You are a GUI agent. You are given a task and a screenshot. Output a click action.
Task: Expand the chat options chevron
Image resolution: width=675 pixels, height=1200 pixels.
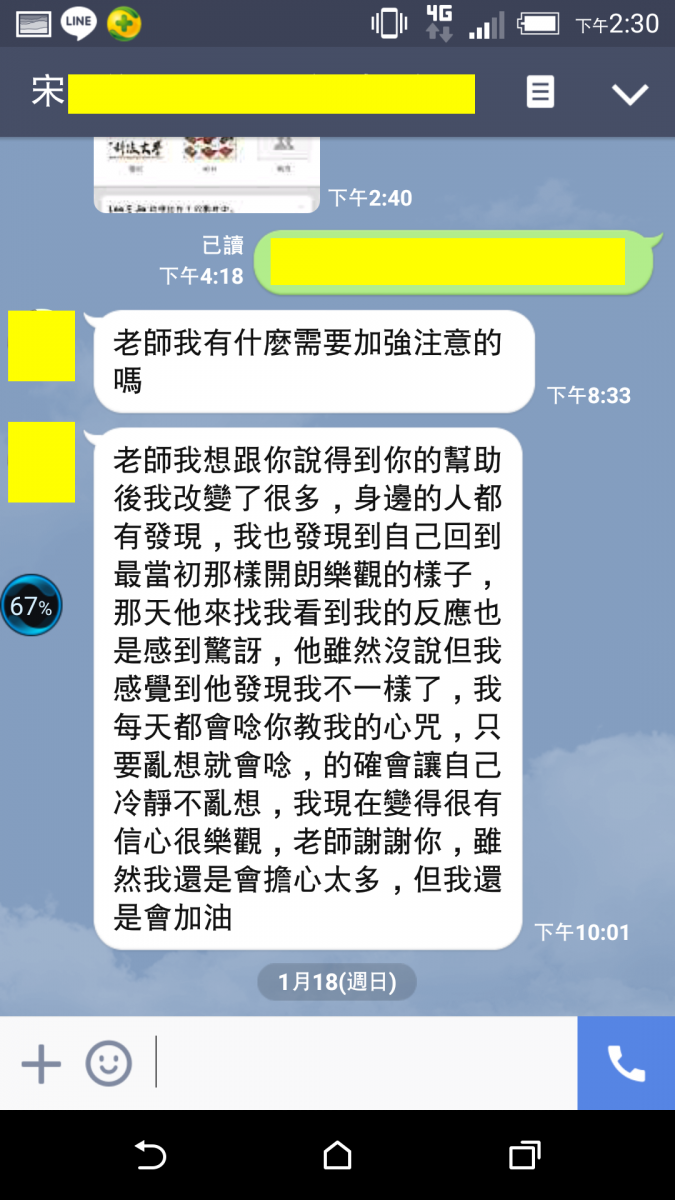point(630,94)
